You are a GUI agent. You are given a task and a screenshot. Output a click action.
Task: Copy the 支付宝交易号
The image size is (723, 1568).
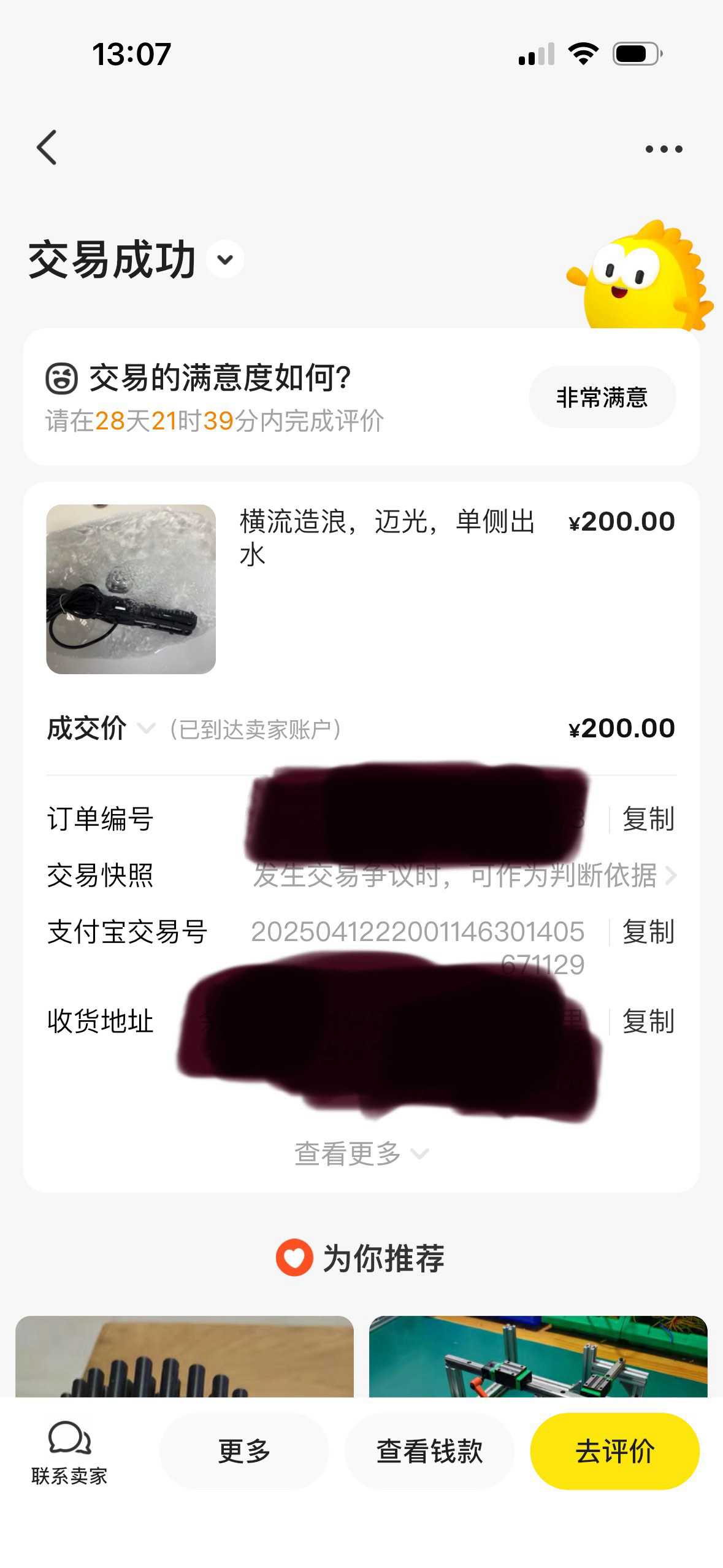coord(648,932)
